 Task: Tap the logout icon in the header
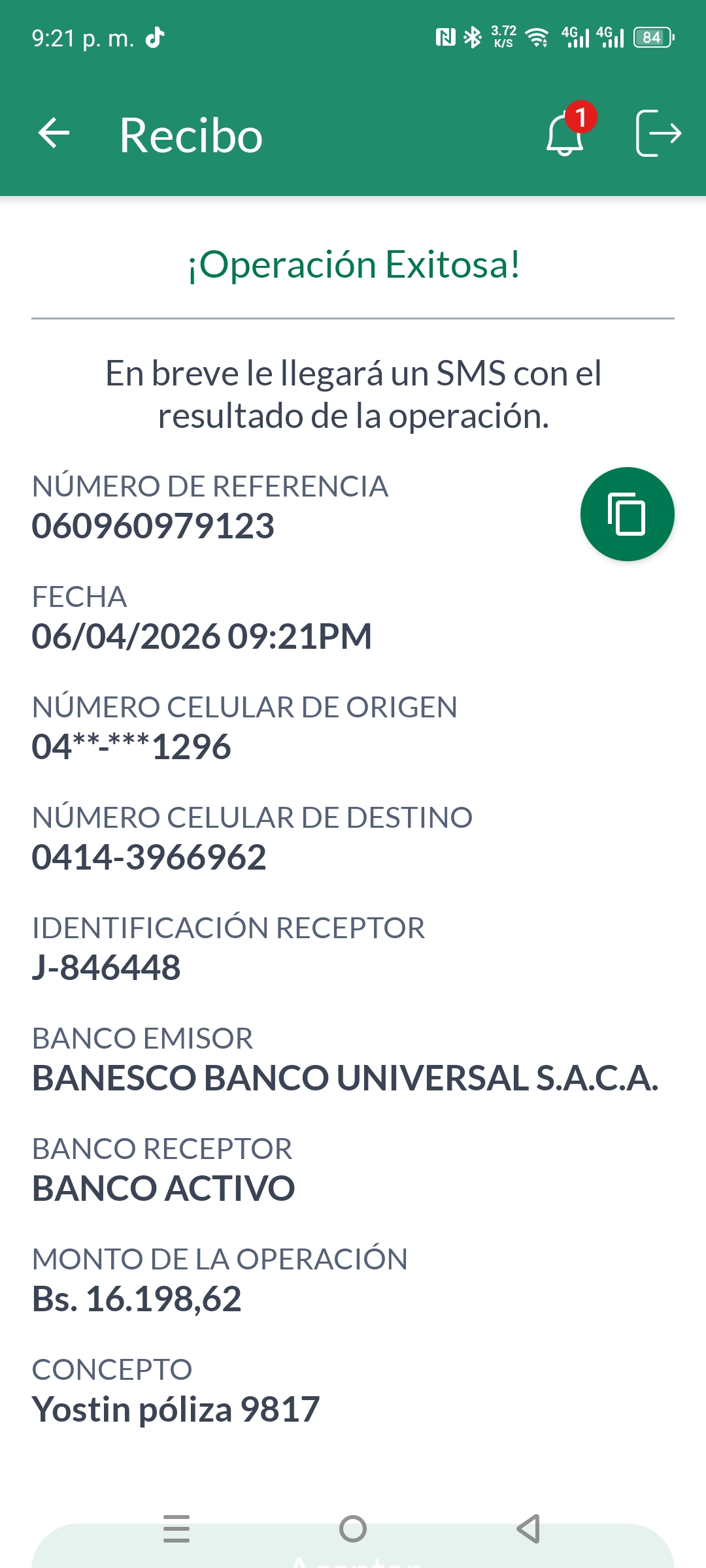(x=658, y=134)
